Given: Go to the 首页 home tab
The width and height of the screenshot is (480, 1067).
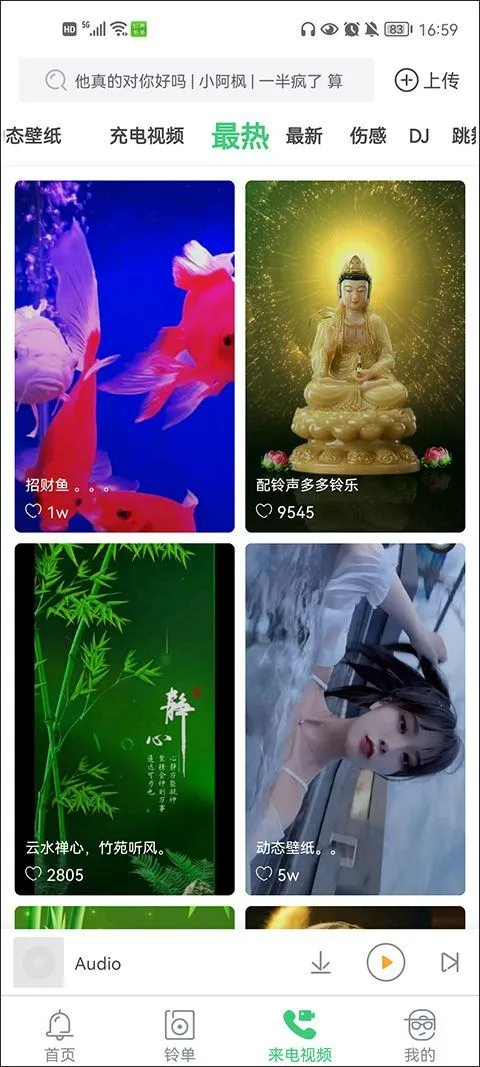Looking at the screenshot, I should click(60, 1035).
